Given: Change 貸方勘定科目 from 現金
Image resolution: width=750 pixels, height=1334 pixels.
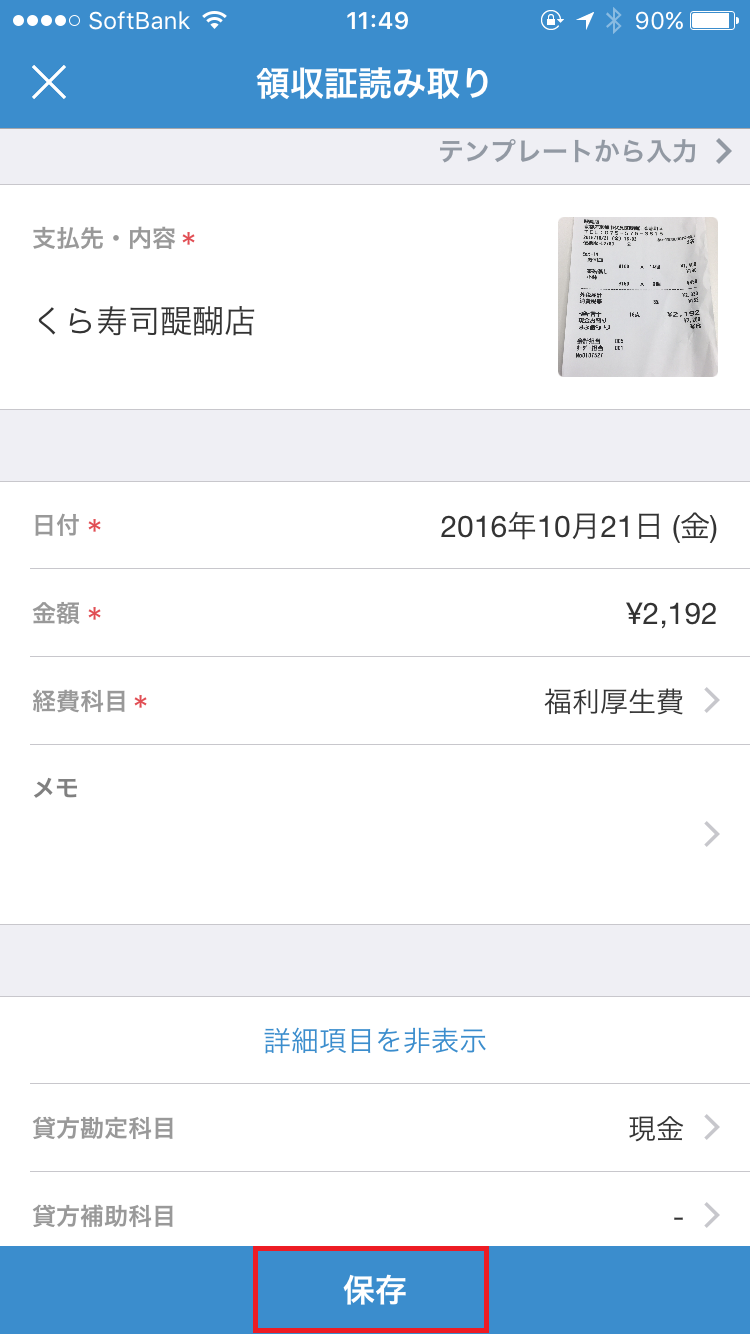Looking at the screenshot, I should (x=670, y=1129).
